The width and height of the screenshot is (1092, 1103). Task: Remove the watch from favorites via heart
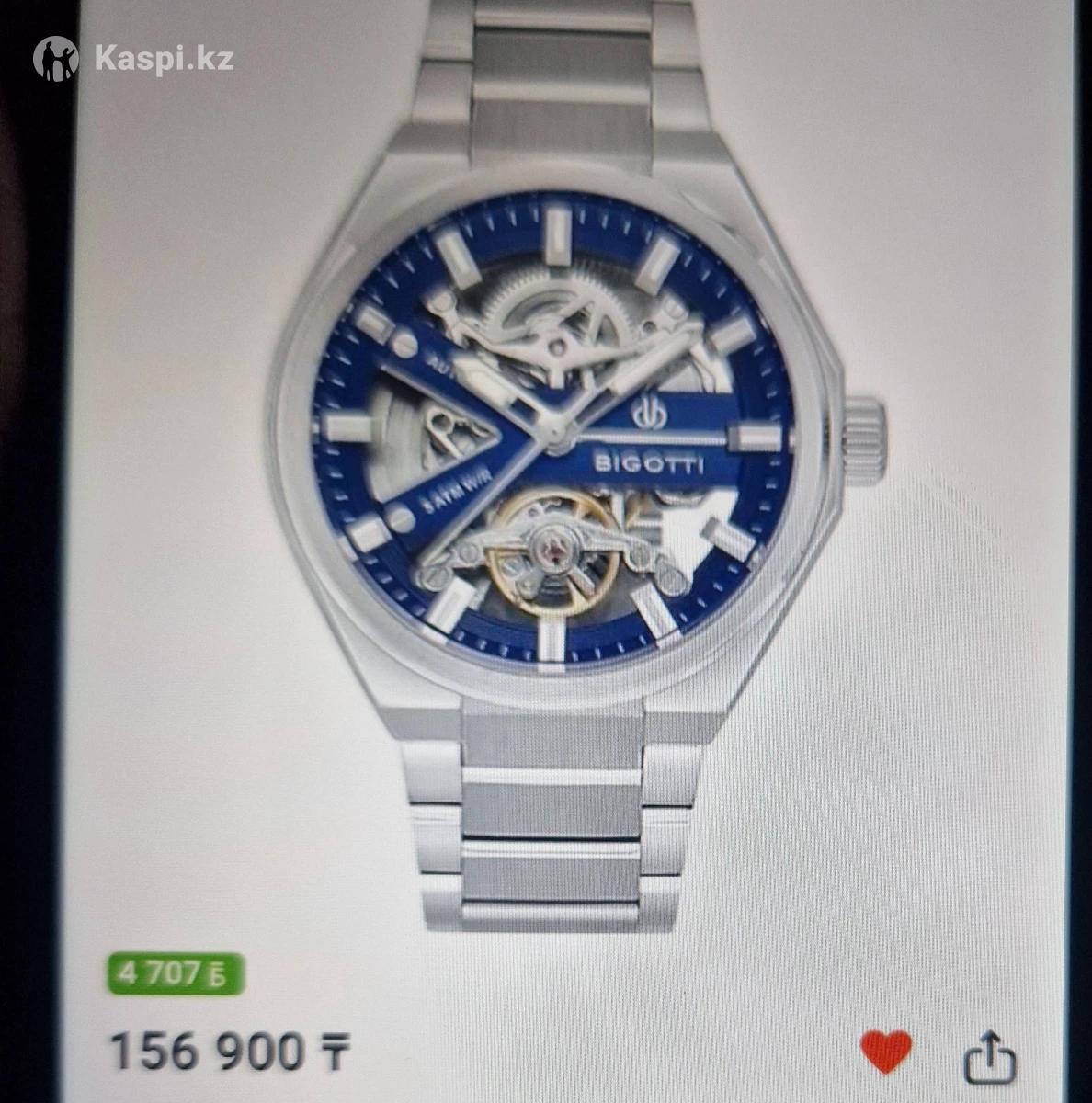[885, 1052]
